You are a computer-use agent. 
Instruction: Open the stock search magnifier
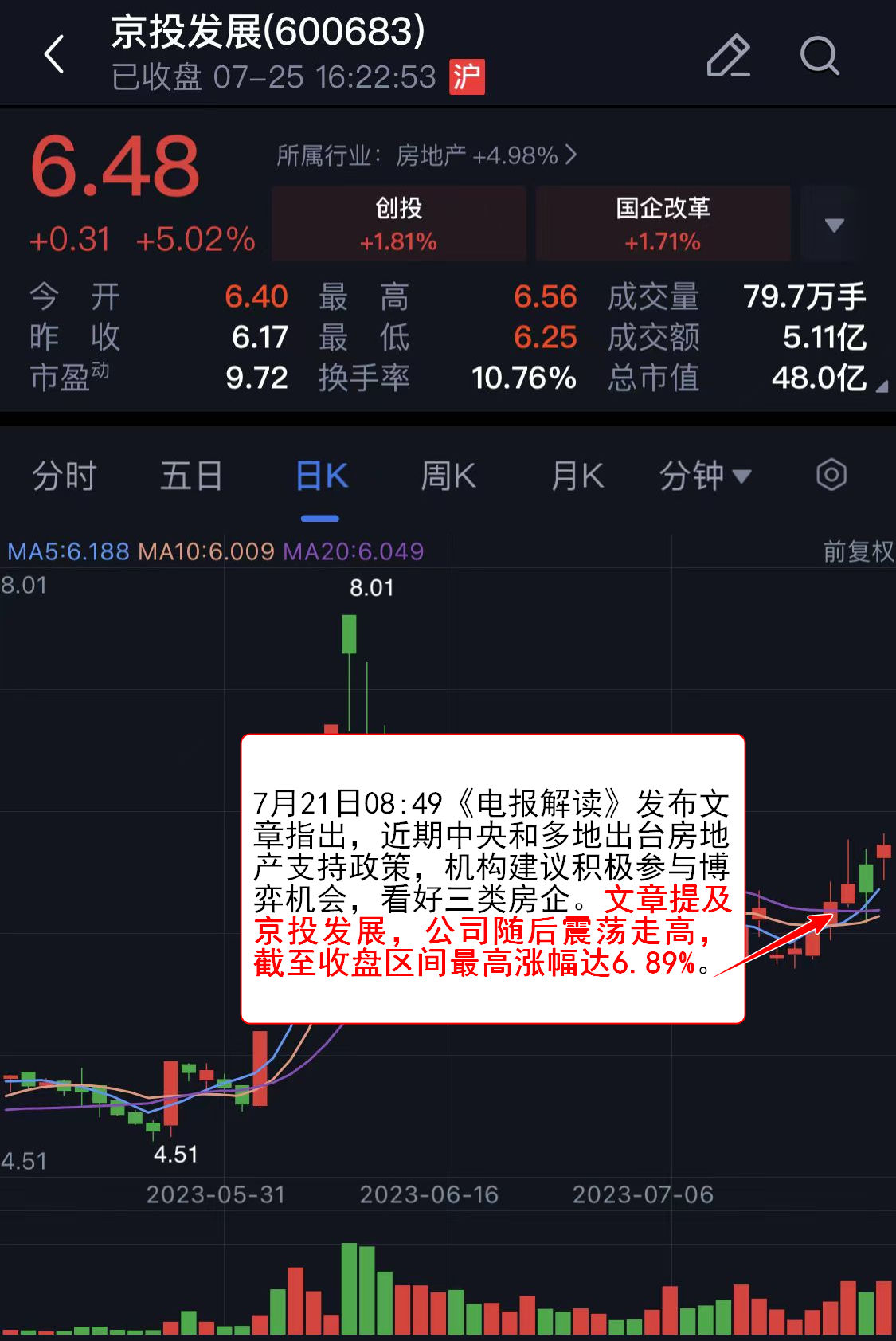(x=819, y=56)
